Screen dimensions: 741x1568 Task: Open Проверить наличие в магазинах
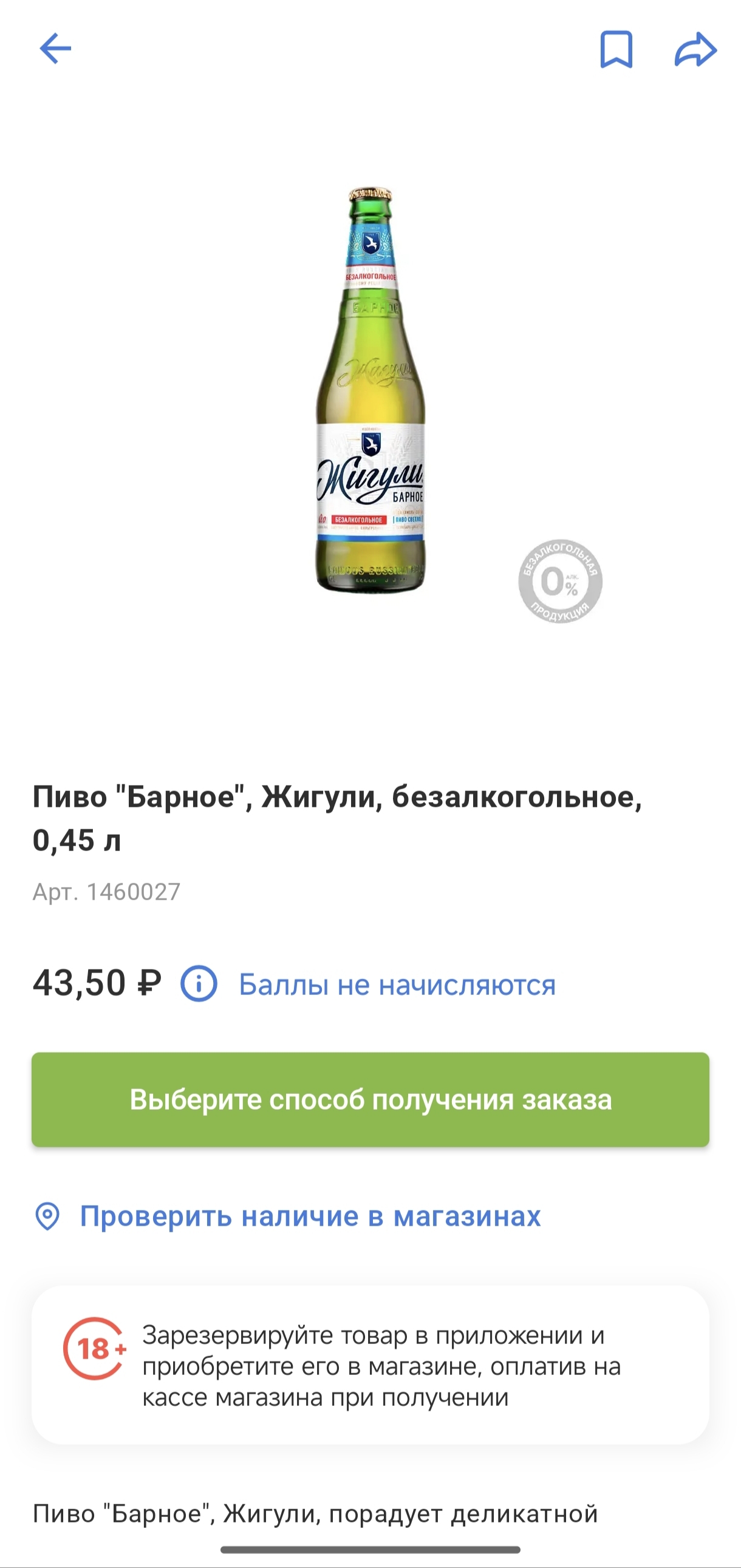(310, 1217)
